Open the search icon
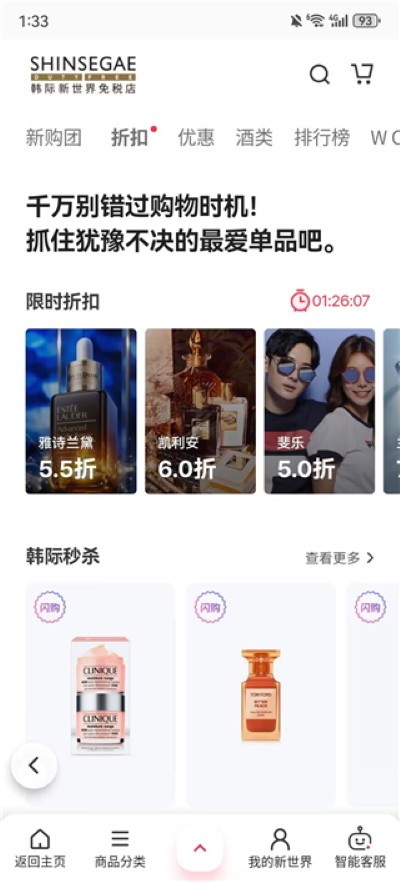 tap(320, 74)
